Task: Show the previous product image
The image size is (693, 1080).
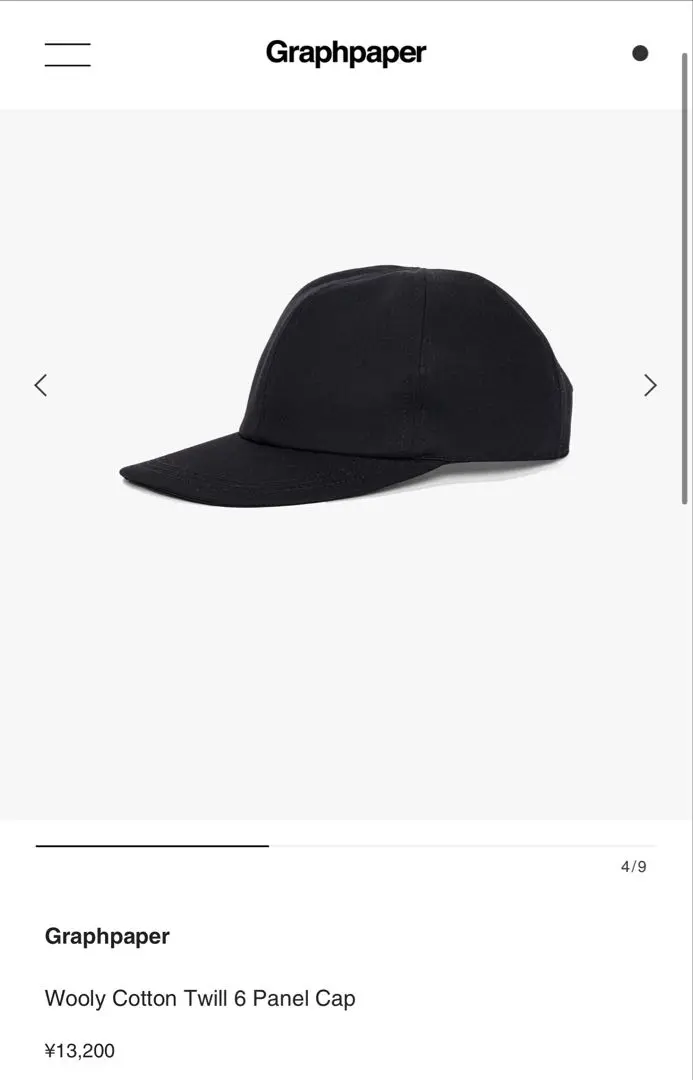Action: click(41, 385)
